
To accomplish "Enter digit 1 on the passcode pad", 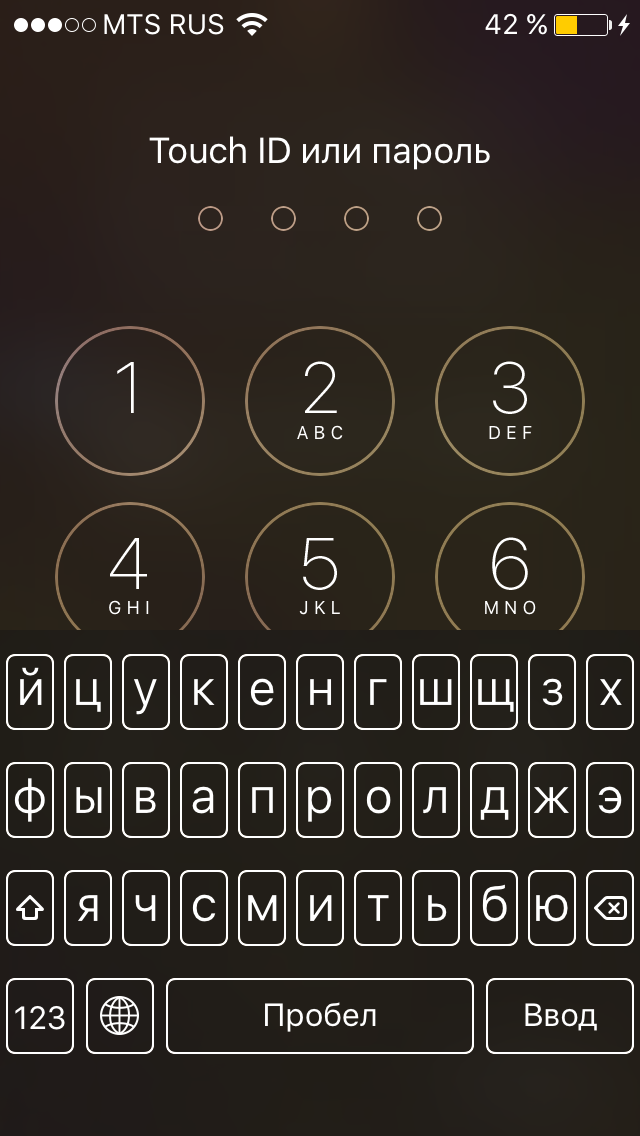I will pyautogui.click(x=129, y=400).
